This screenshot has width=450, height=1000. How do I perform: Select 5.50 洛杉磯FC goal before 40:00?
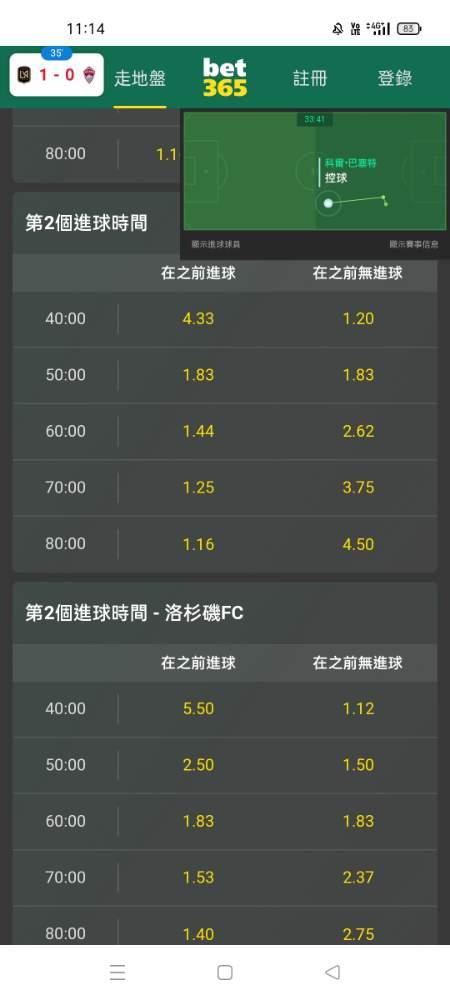198,709
